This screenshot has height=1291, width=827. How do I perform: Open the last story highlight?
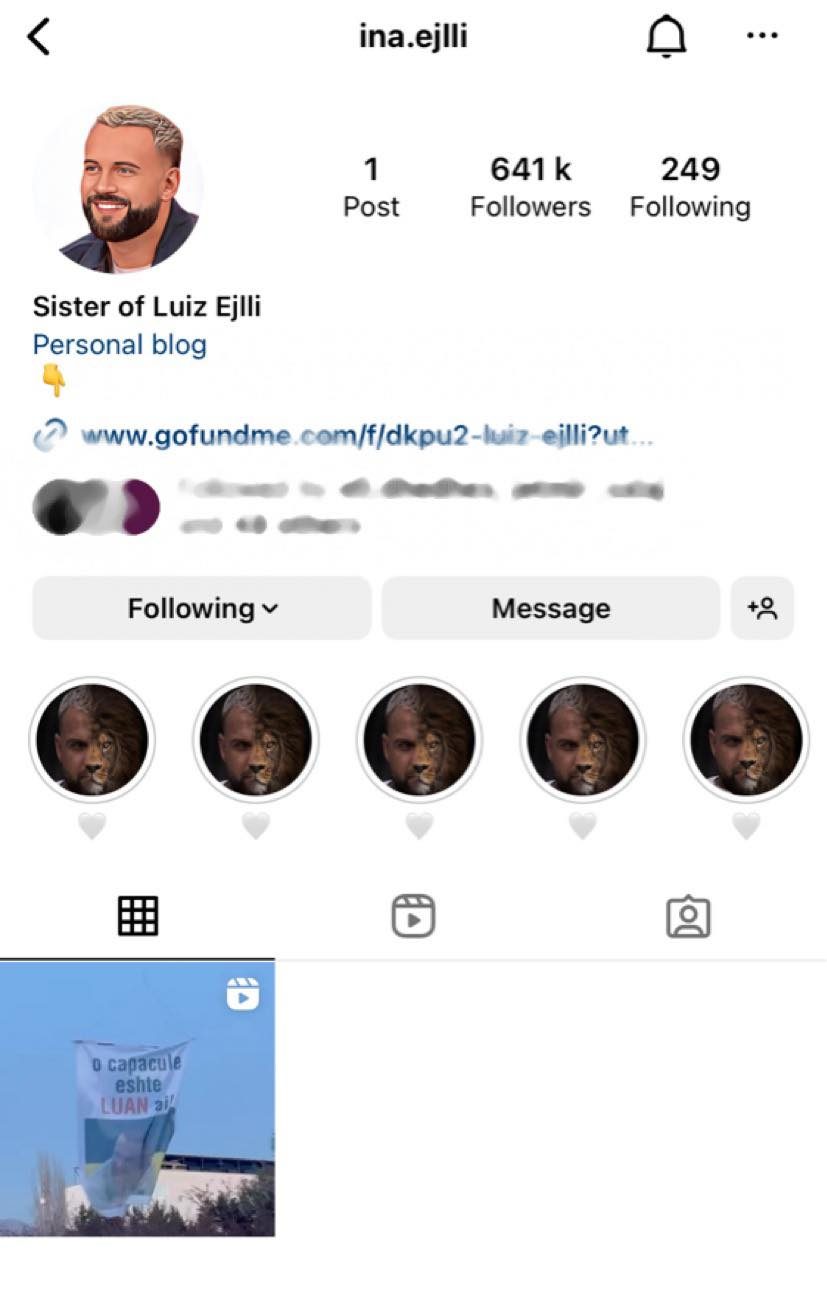(746, 741)
